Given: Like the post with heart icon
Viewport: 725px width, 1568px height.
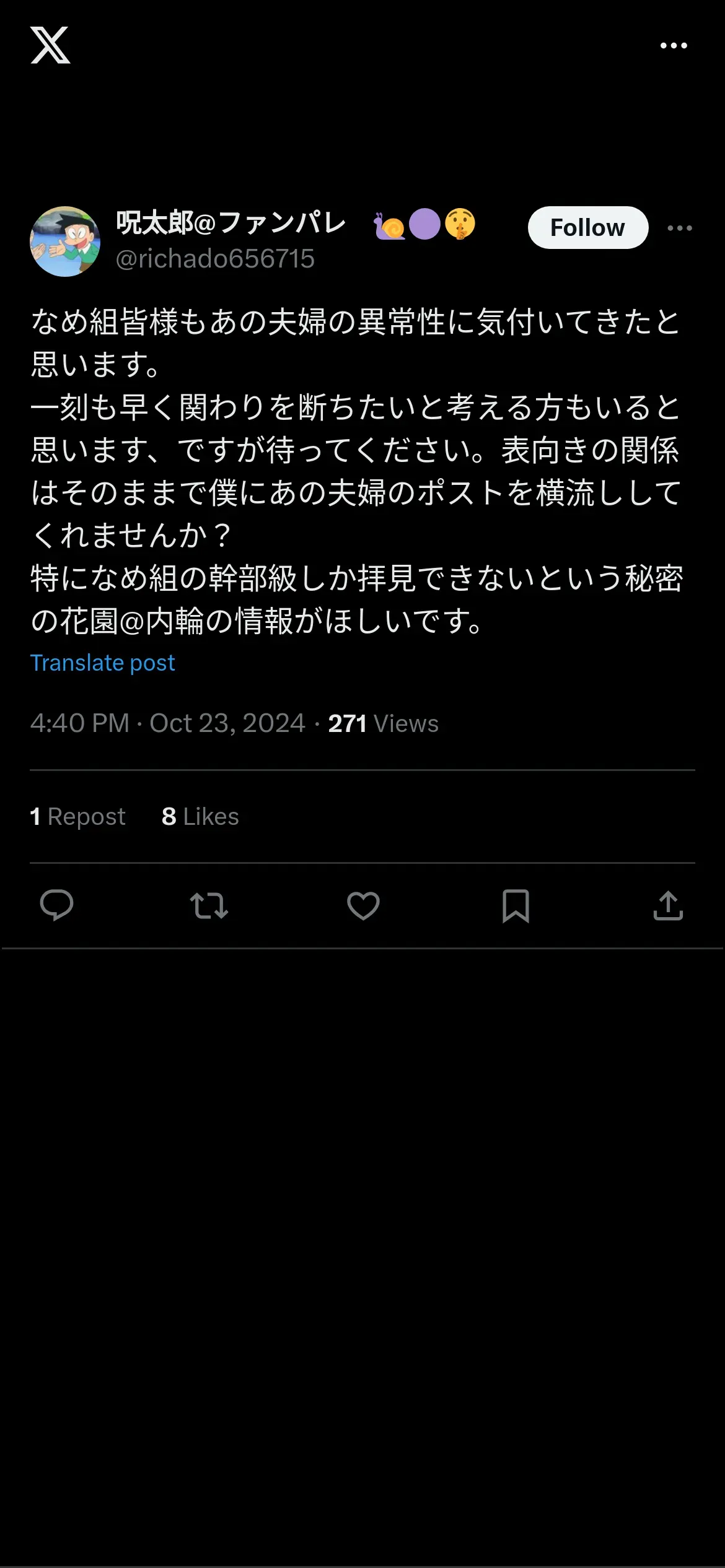Looking at the screenshot, I should [363, 905].
